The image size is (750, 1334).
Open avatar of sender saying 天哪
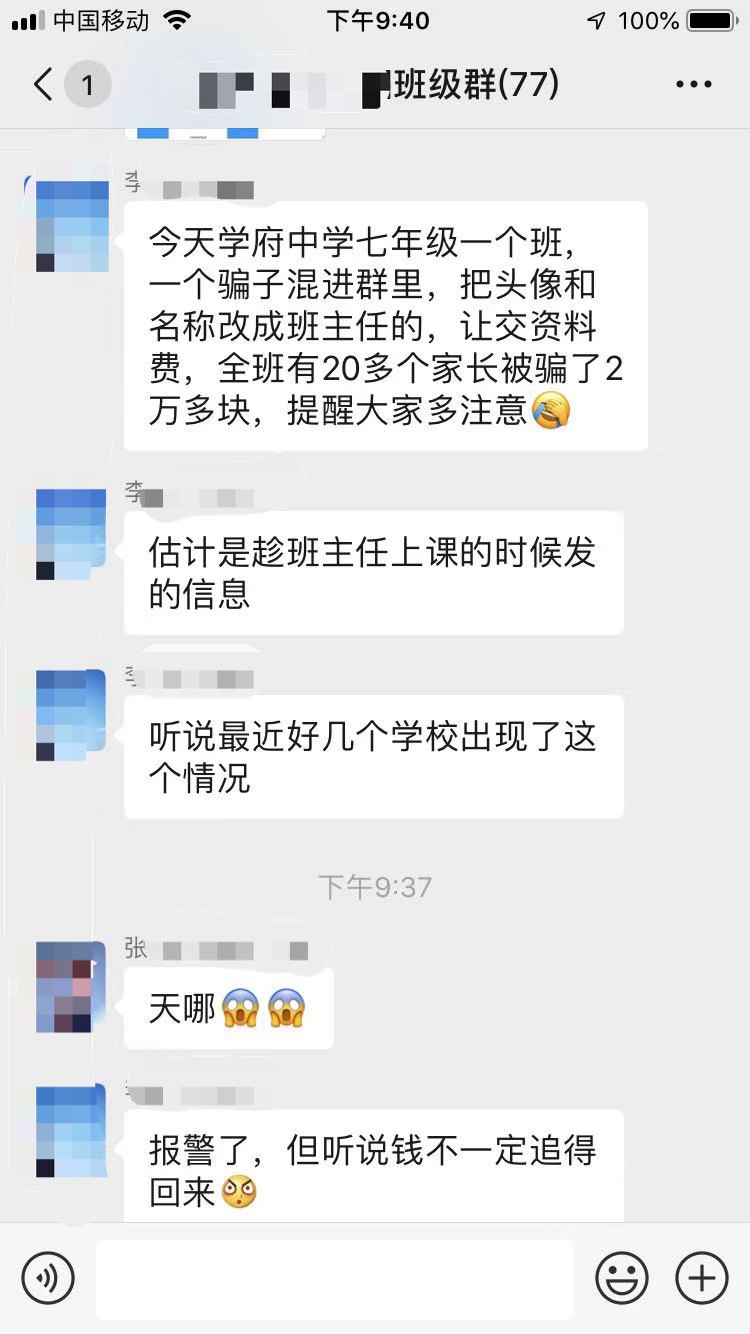71,986
